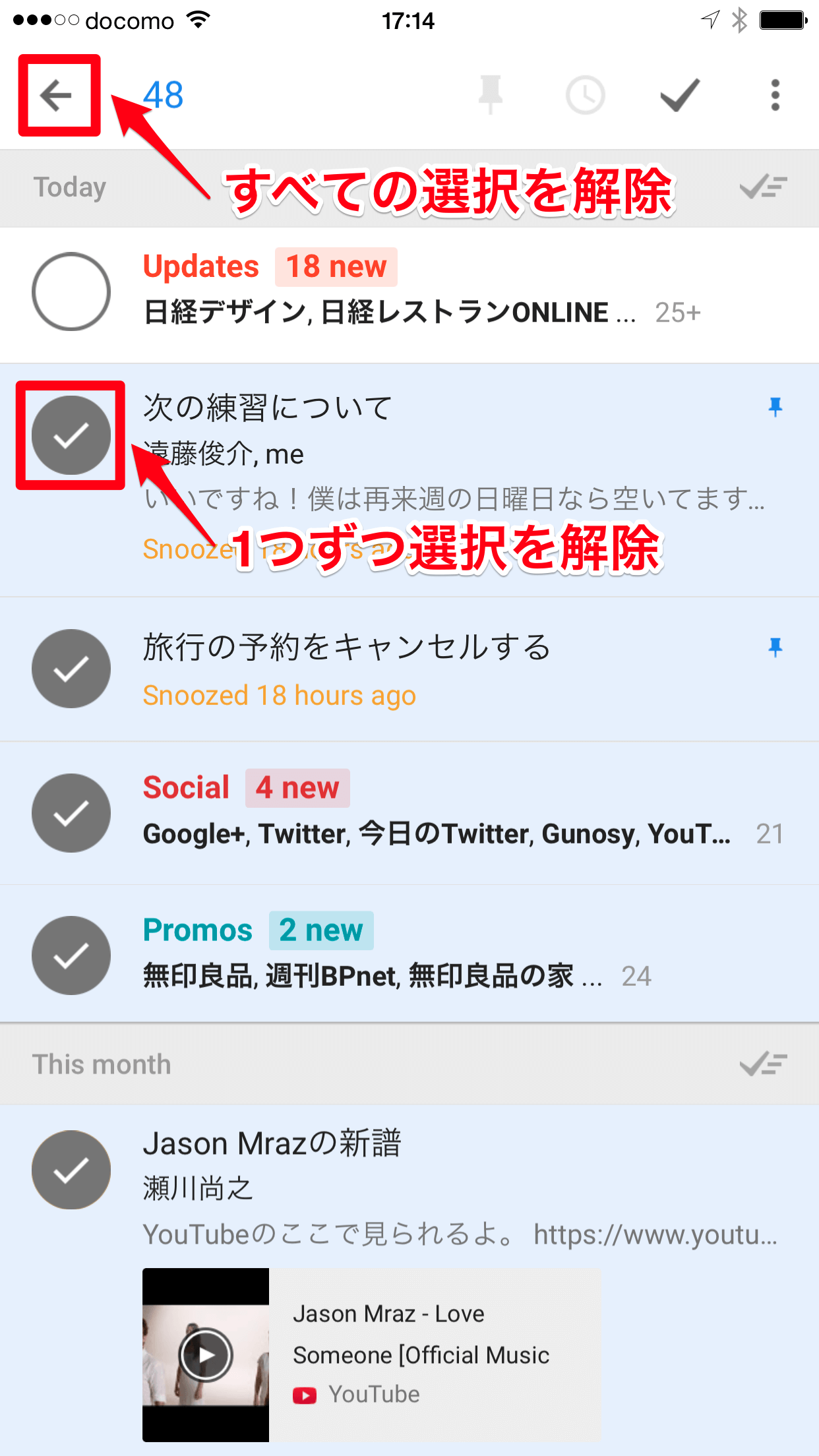Play the Jason Mraz YouTube video attachment
819x1456 pixels.
pyautogui.click(x=206, y=1354)
